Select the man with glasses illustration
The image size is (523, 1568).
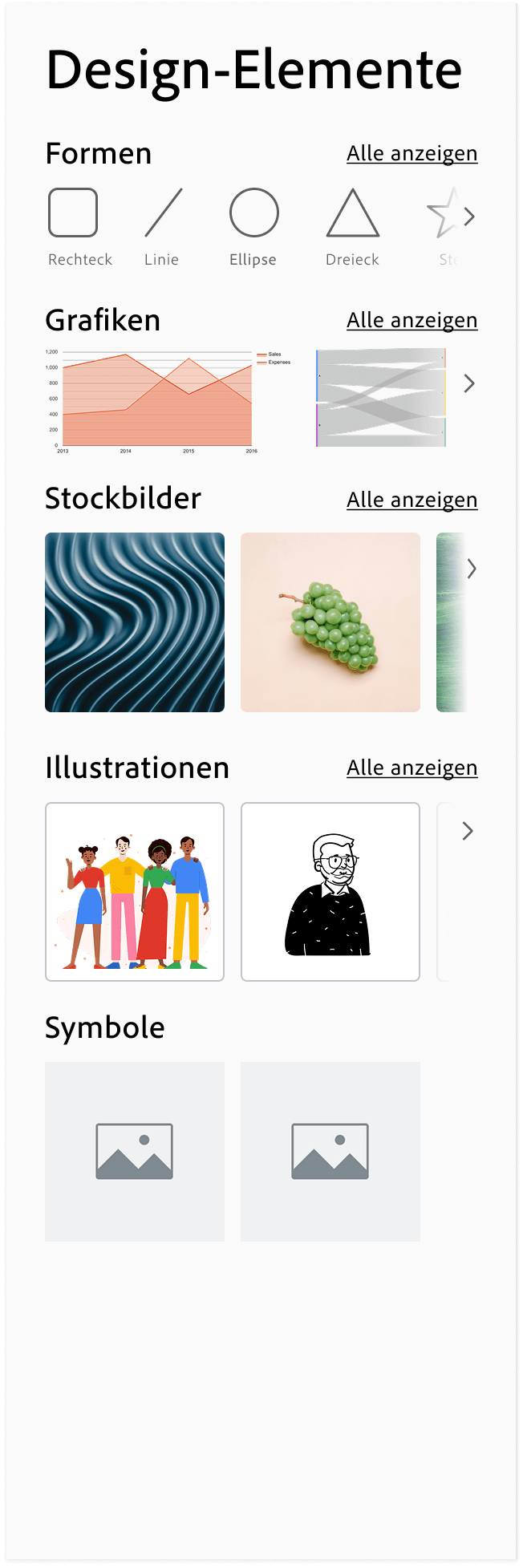click(x=330, y=892)
